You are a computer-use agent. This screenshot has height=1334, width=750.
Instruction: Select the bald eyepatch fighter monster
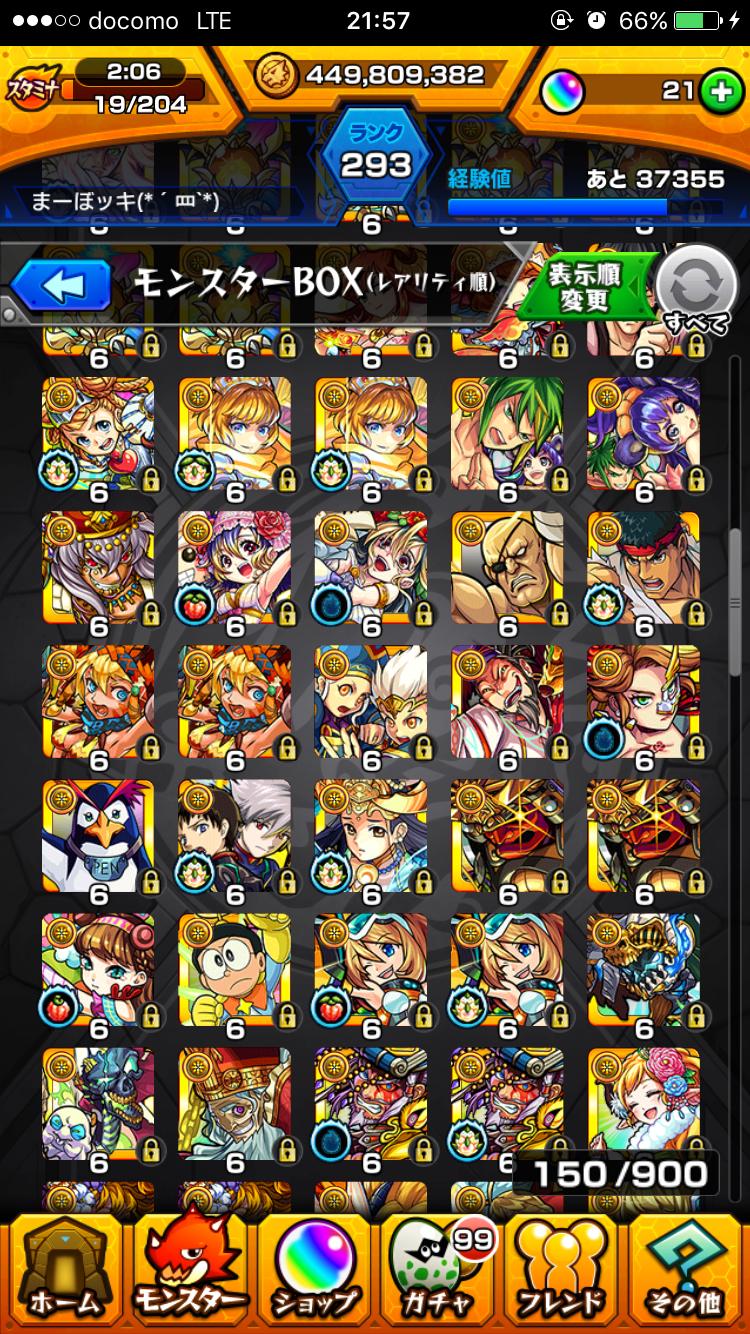pos(507,568)
